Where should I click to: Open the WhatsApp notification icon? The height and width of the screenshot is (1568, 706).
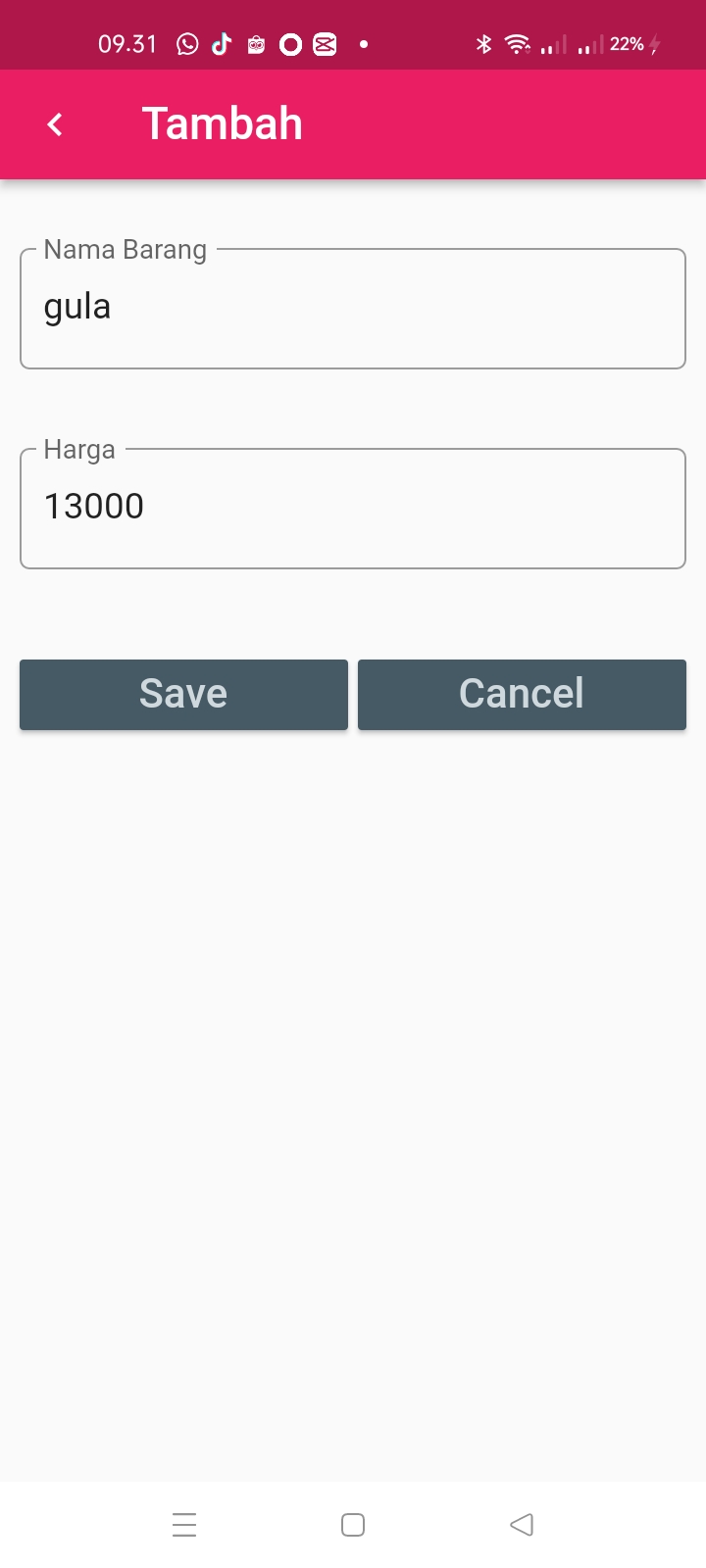coord(188,43)
